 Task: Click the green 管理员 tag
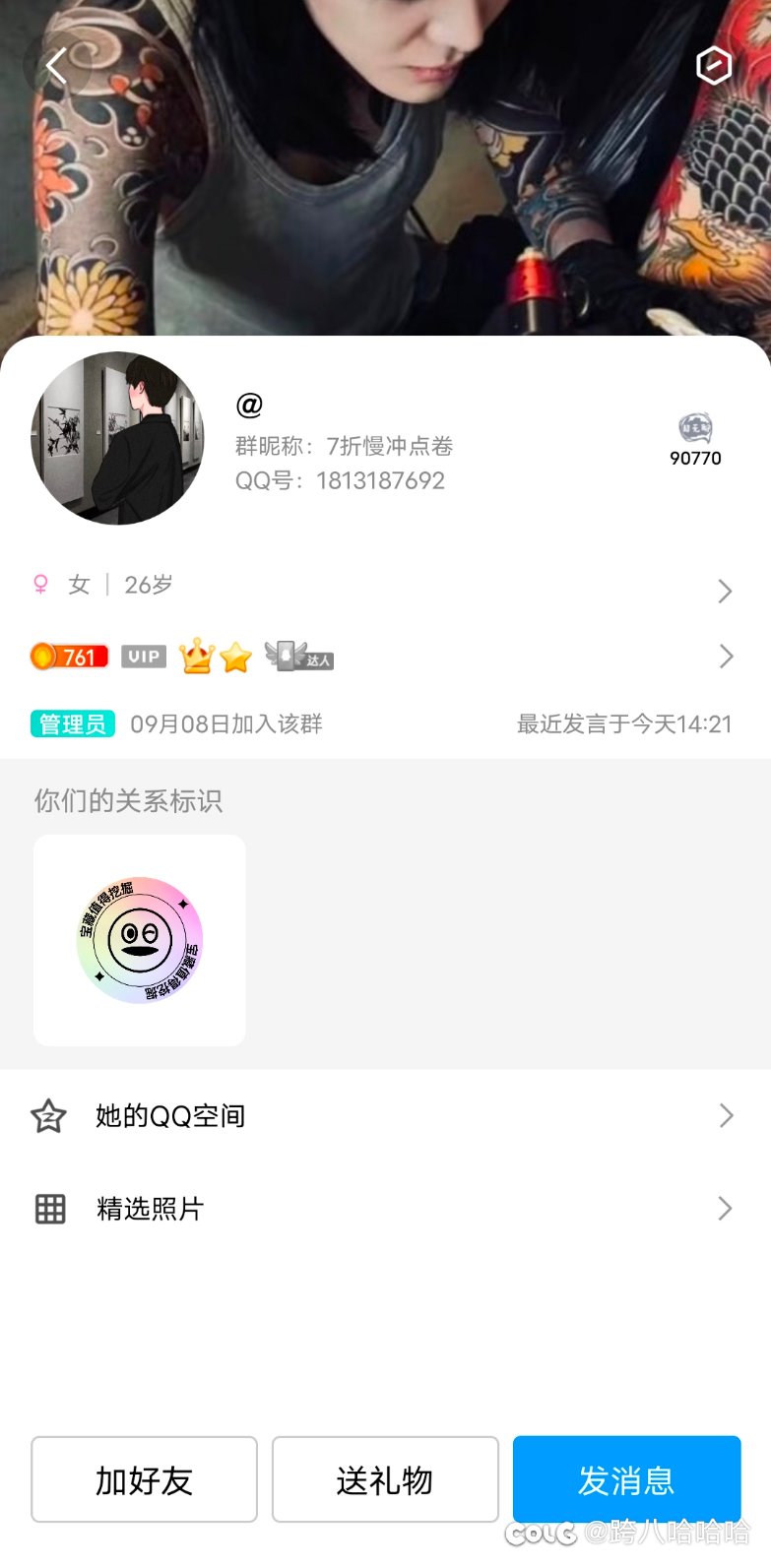click(x=72, y=723)
